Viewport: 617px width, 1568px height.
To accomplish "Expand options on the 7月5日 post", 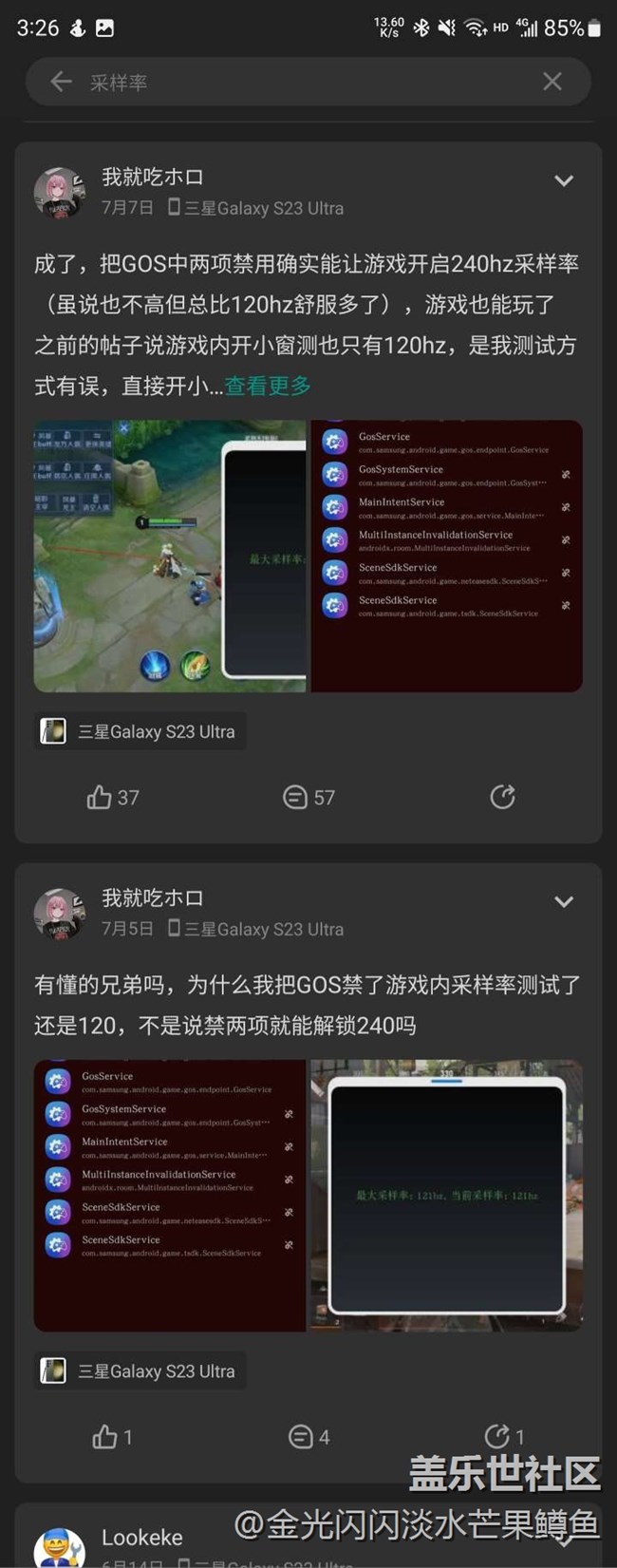I will [x=564, y=901].
